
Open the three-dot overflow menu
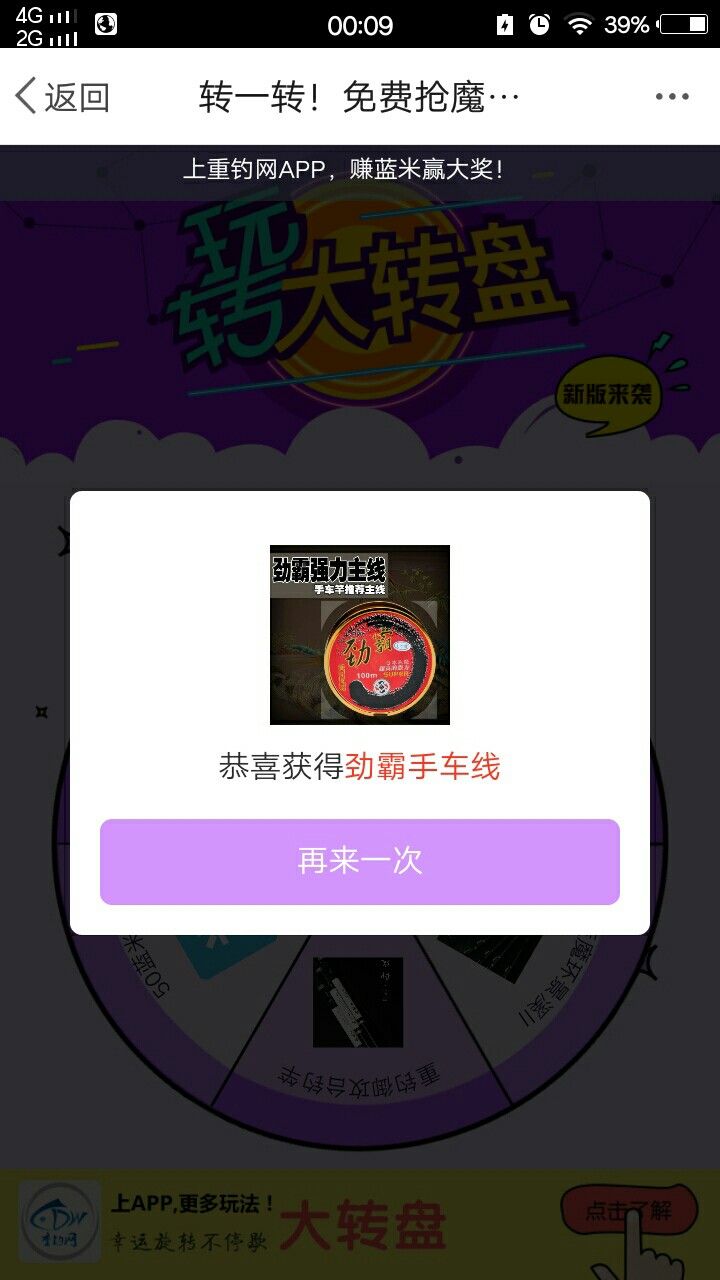point(672,97)
